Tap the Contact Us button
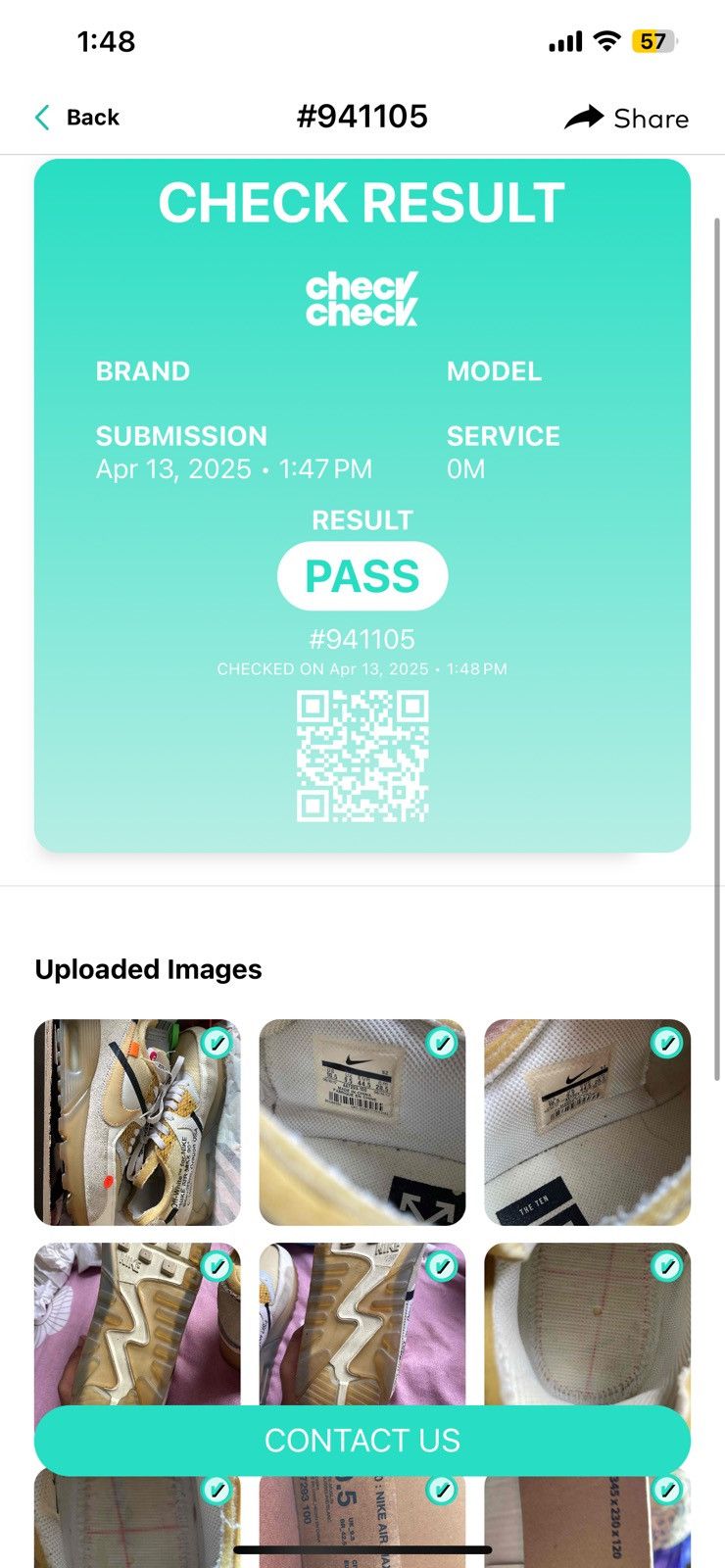 [x=362, y=1441]
